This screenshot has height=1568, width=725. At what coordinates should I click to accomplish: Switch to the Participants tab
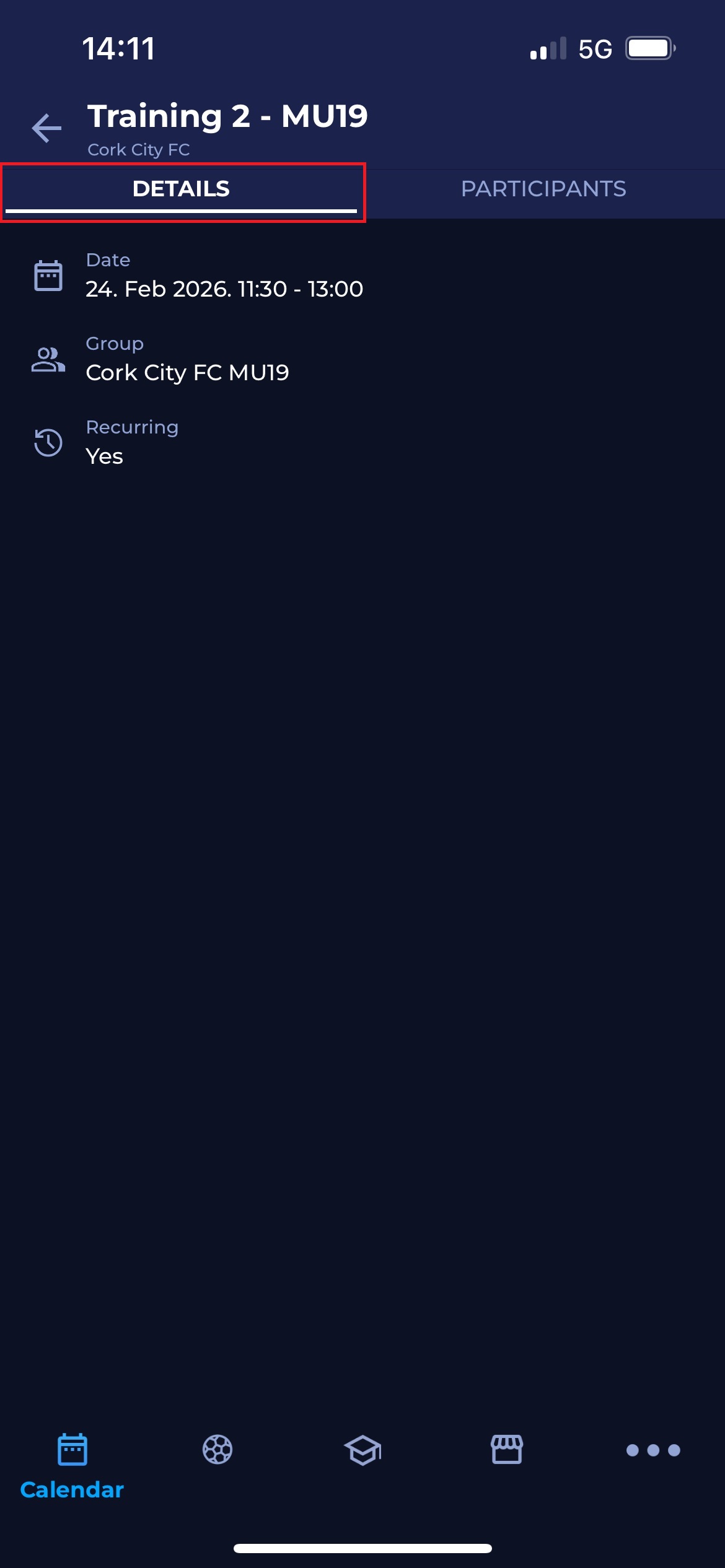[543, 189]
